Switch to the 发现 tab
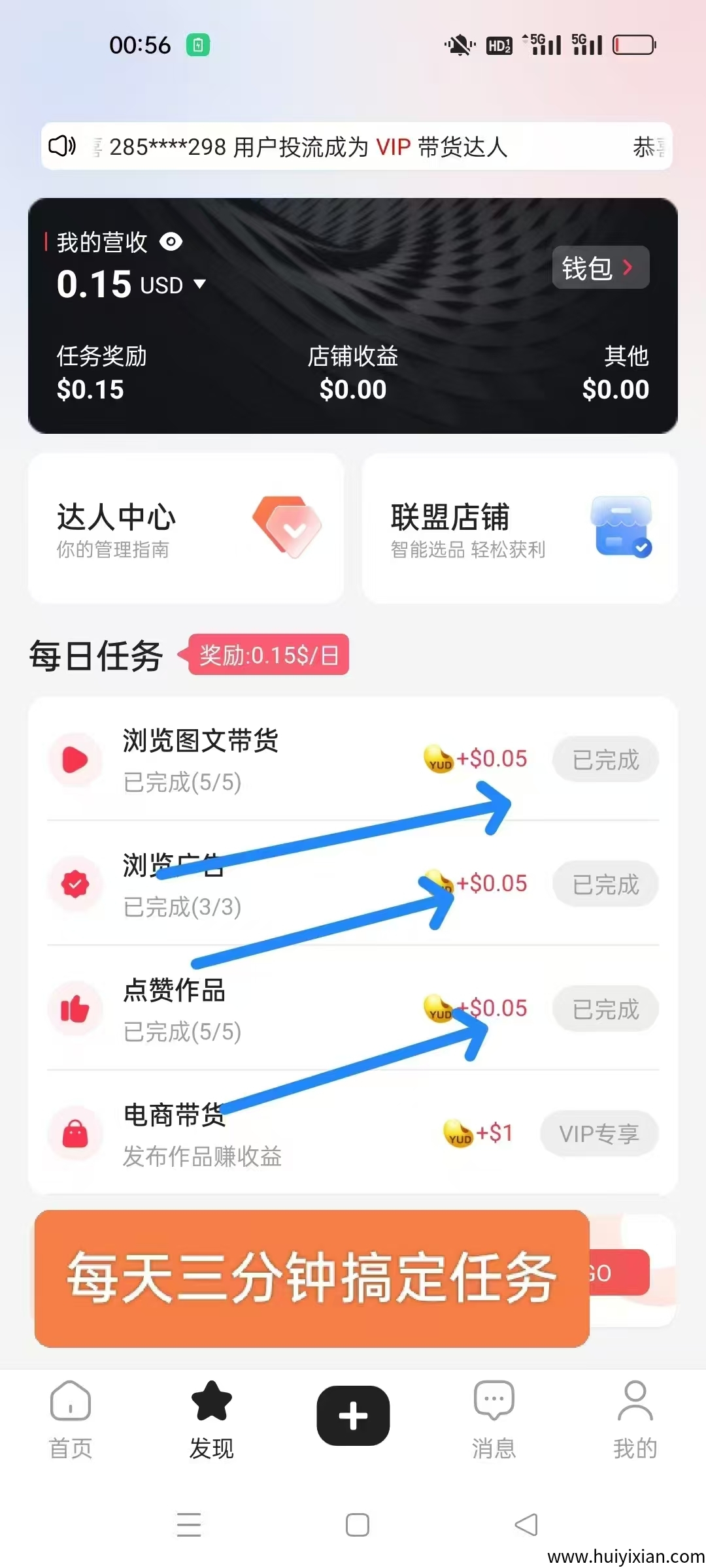The width and height of the screenshot is (706, 1568). point(211,1419)
